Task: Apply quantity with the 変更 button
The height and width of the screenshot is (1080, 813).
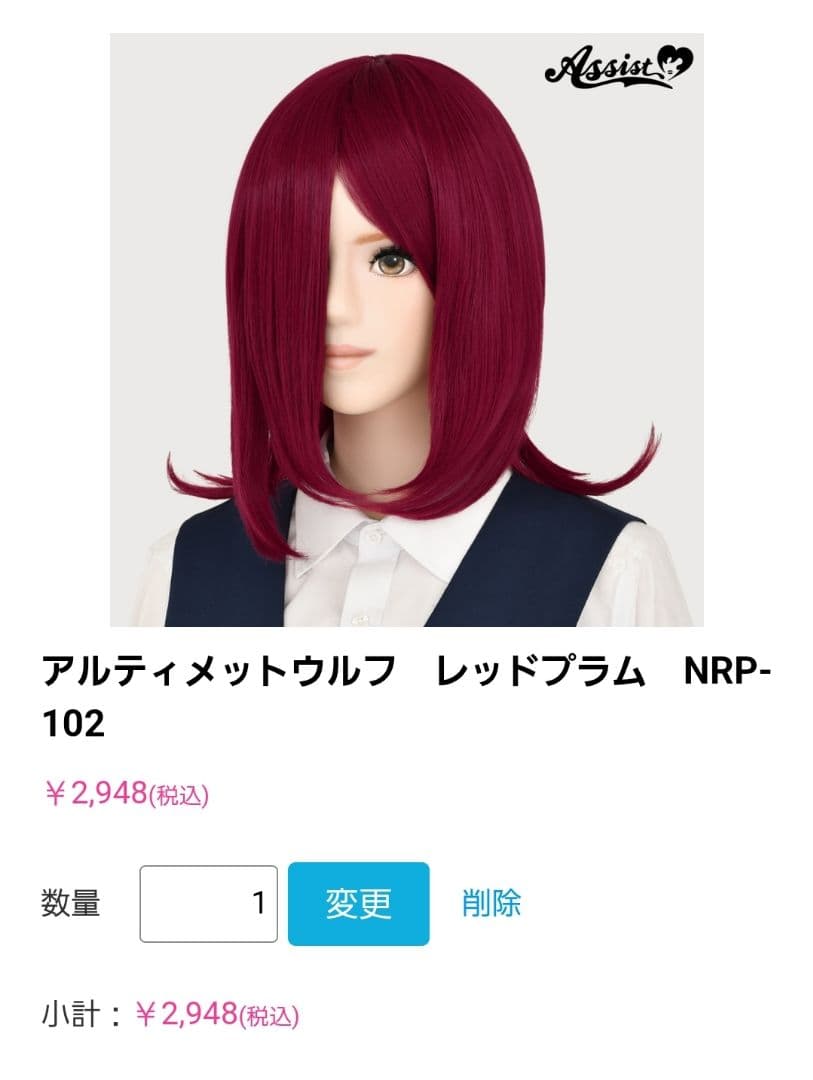Action: 358,904
